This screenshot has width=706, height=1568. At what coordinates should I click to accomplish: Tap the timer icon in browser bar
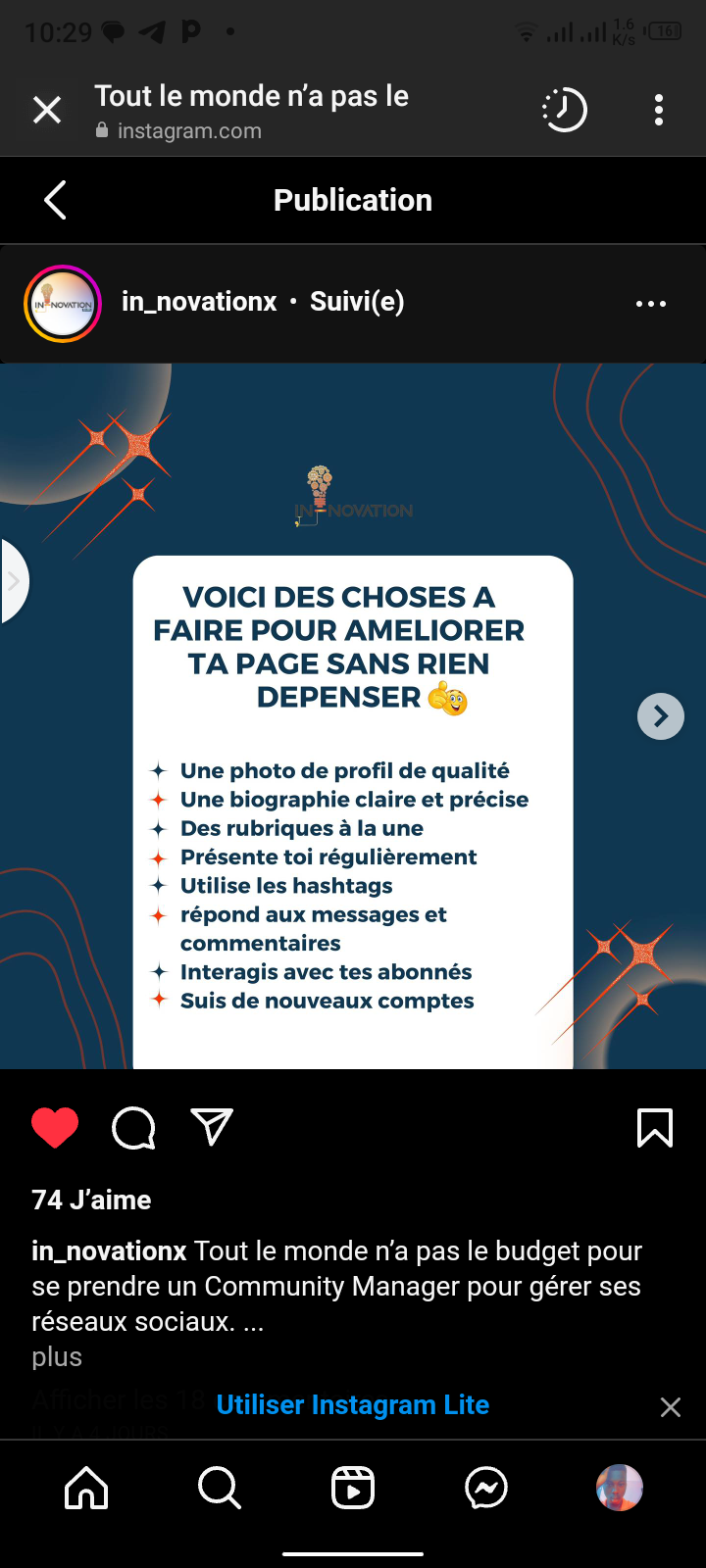click(x=565, y=110)
